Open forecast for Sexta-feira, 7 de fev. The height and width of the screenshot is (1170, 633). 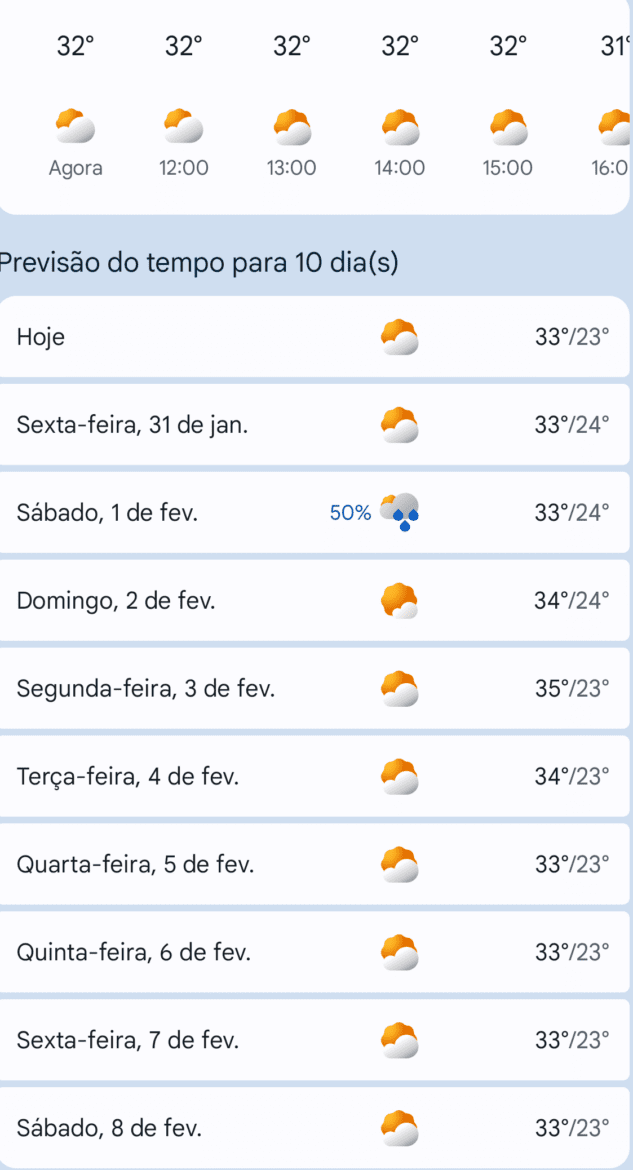[x=314, y=1039]
